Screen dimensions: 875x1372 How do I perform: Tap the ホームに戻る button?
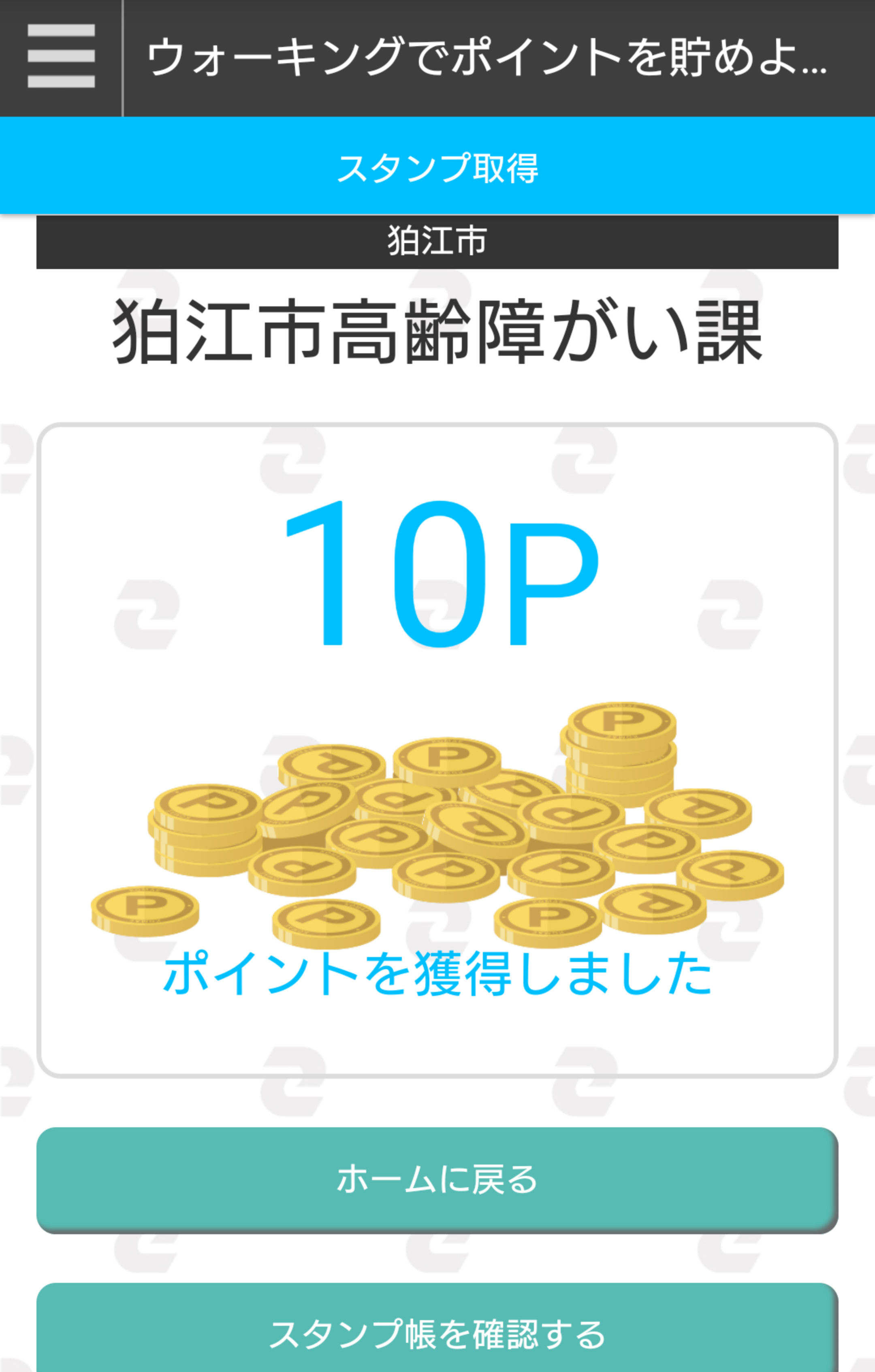[437, 1180]
